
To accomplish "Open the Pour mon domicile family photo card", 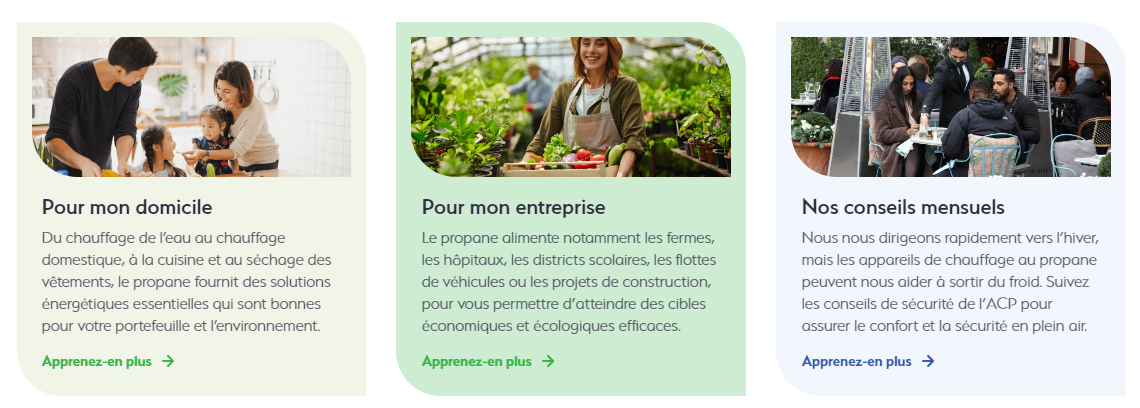I will [191, 108].
